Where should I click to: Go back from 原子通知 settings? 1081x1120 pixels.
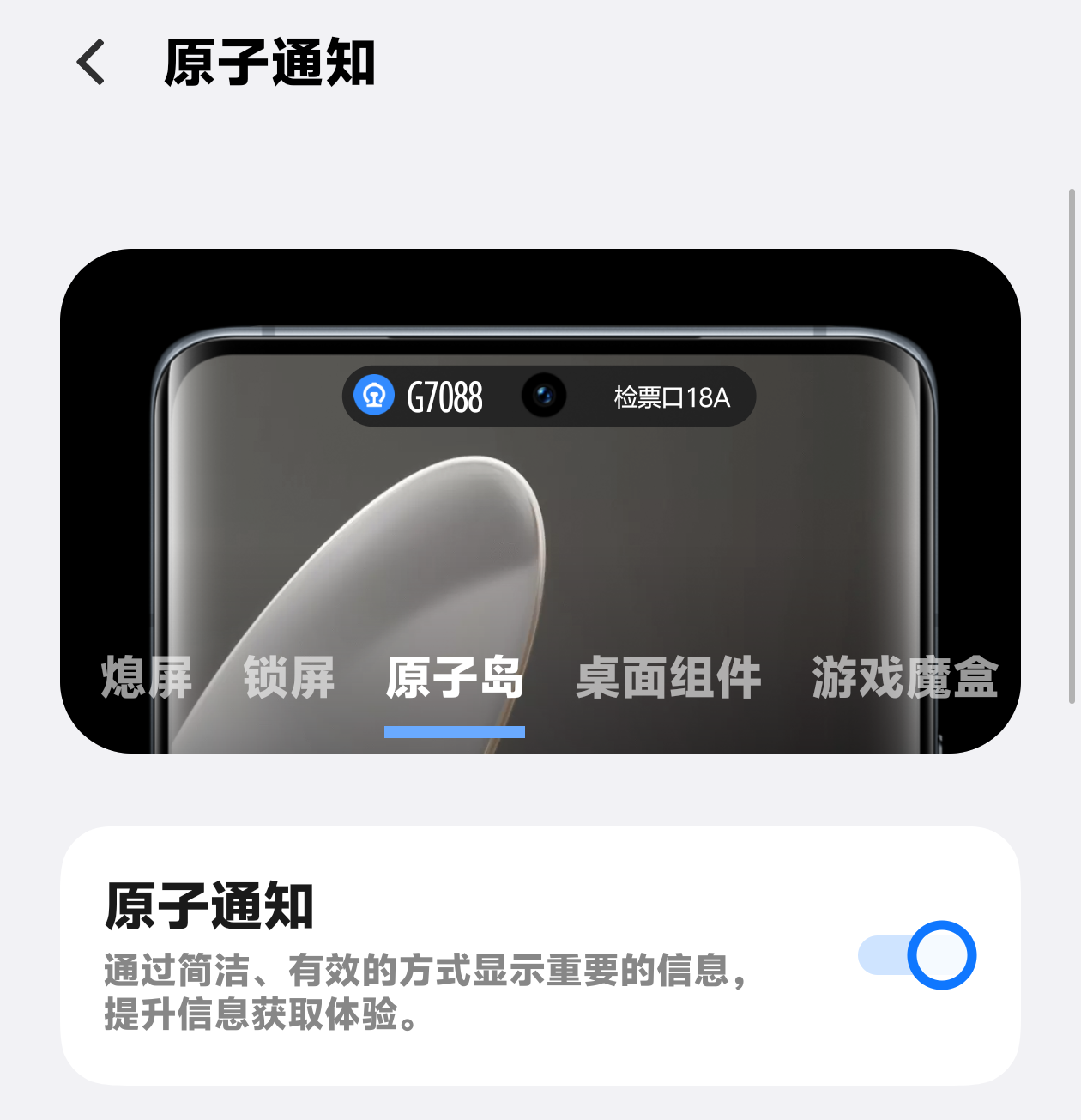pyautogui.click(x=91, y=63)
